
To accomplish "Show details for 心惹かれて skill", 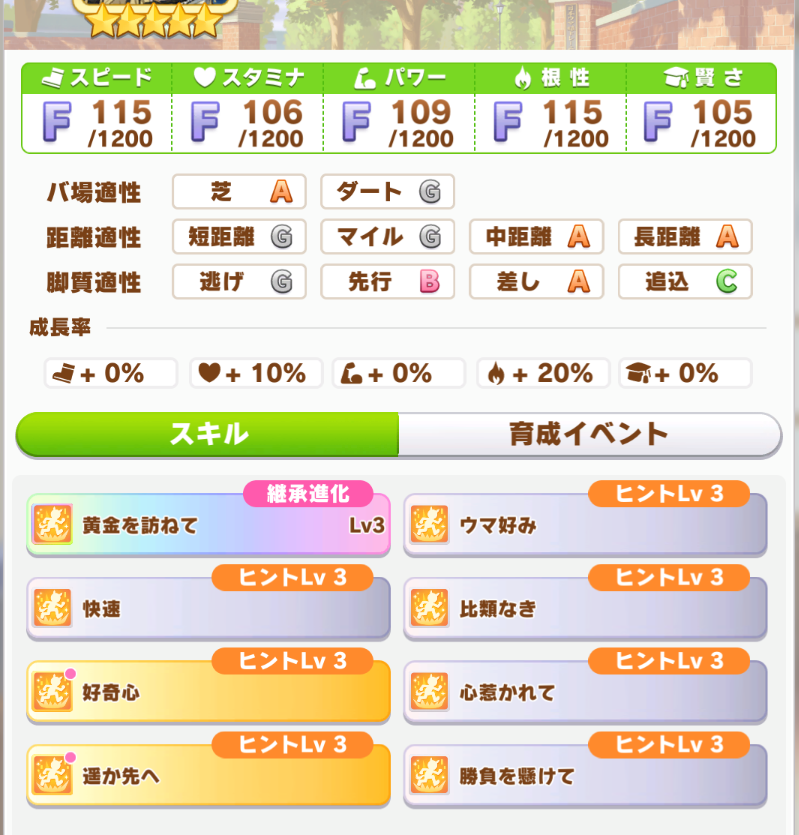I will 585,692.
